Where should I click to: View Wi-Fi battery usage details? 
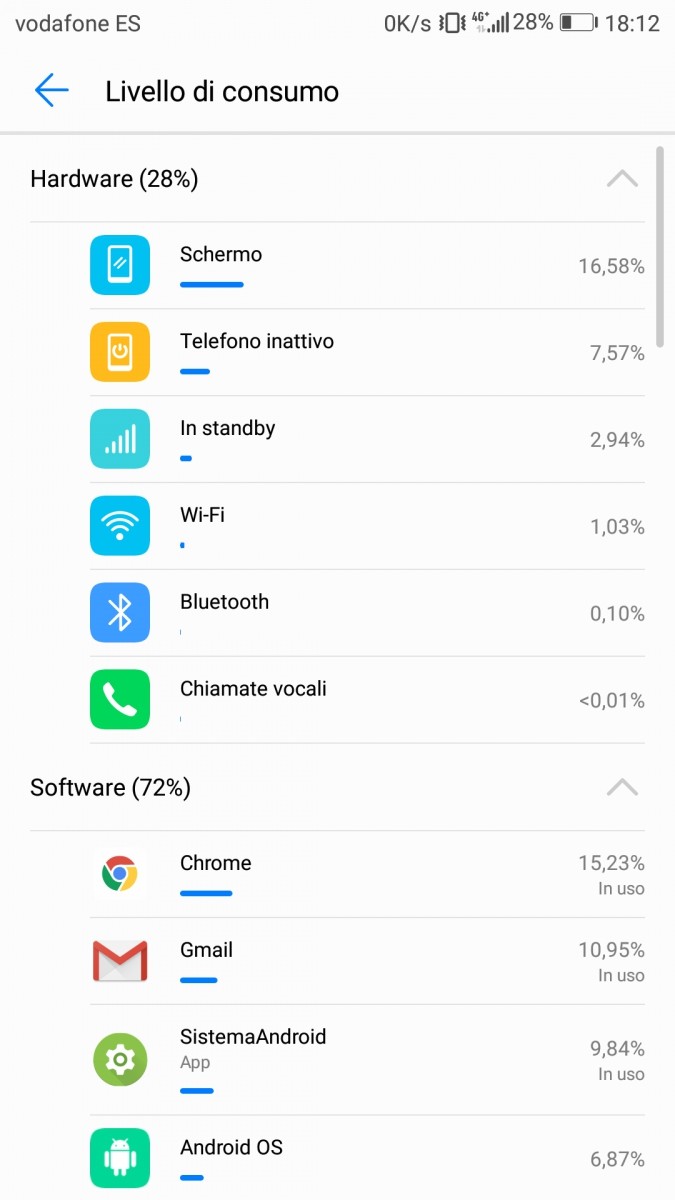click(366, 526)
